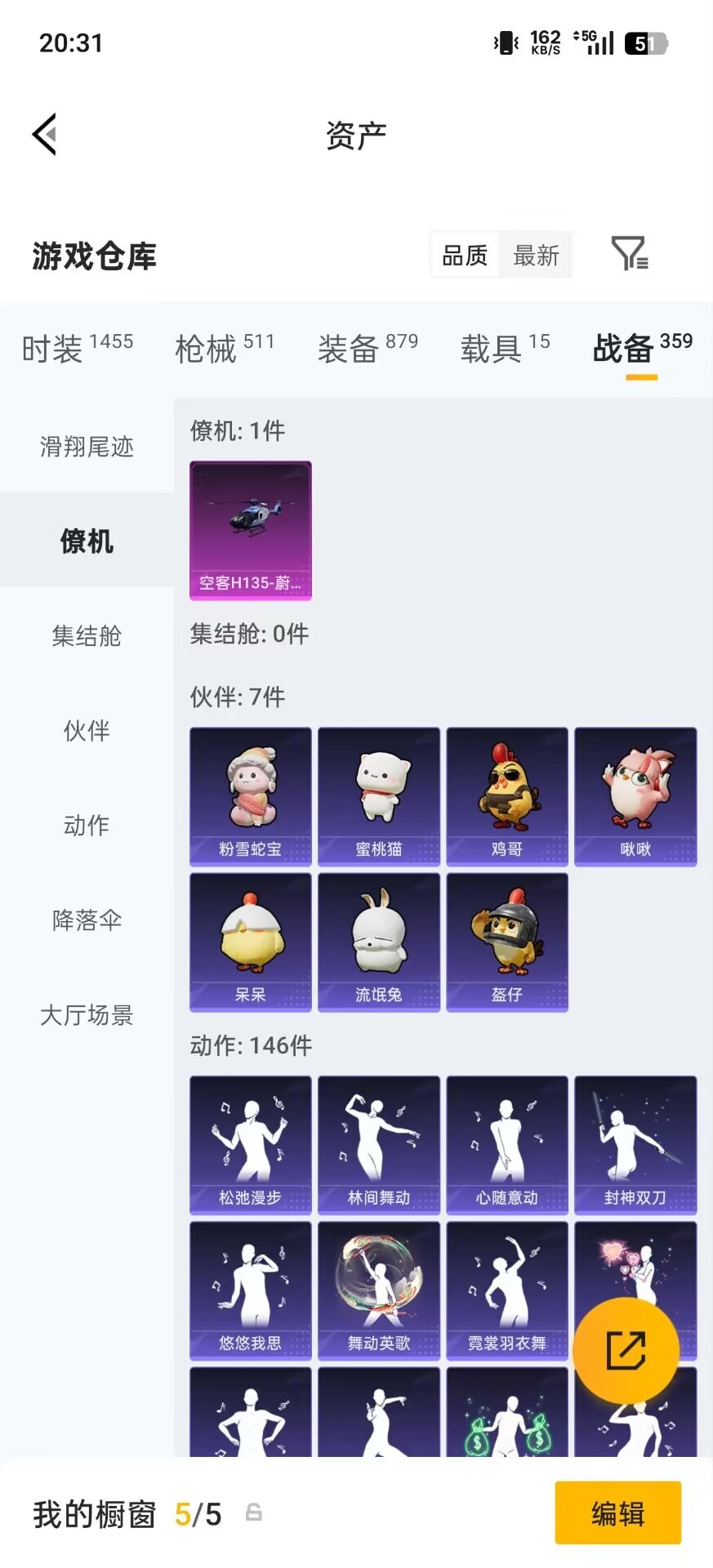Image resolution: width=713 pixels, height=1568 pixels.
Task: Tap 编辑 to edit my showcase
Action: click(x=617, y=1513)
